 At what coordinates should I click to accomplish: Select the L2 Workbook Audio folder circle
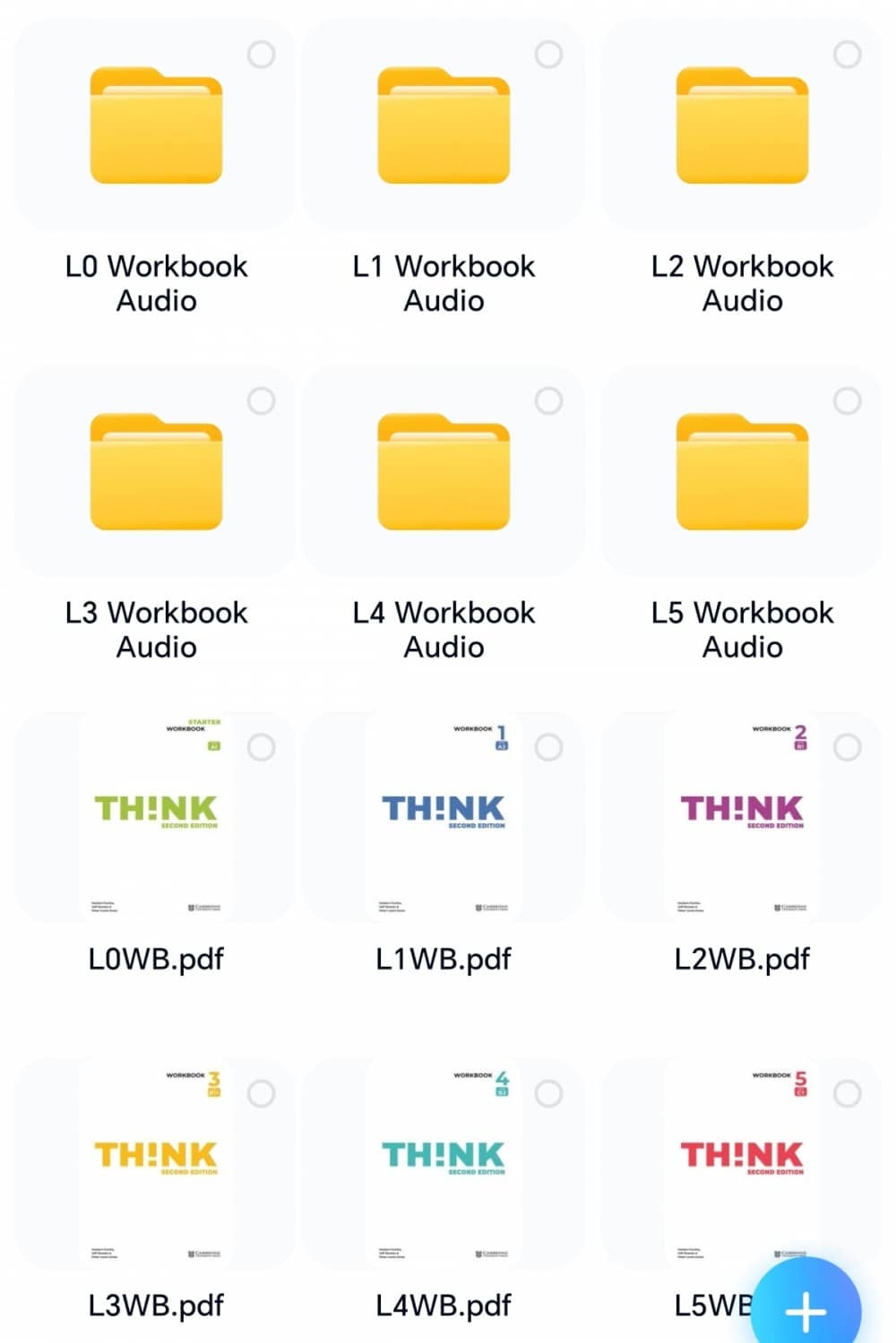[x=847, y=55]
